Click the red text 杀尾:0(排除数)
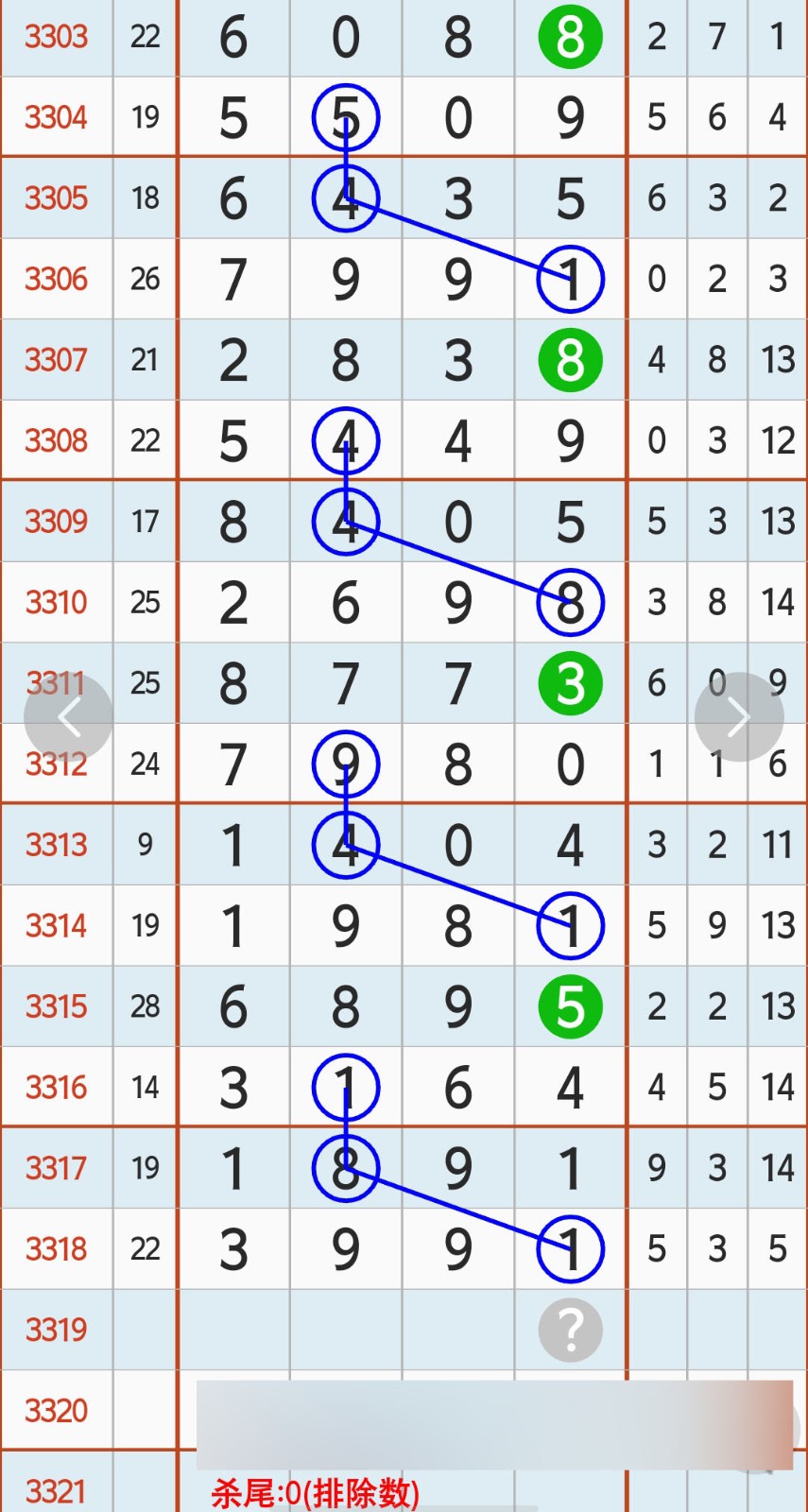Viewport: 808px width, 1512px height. pos(315,1490)
